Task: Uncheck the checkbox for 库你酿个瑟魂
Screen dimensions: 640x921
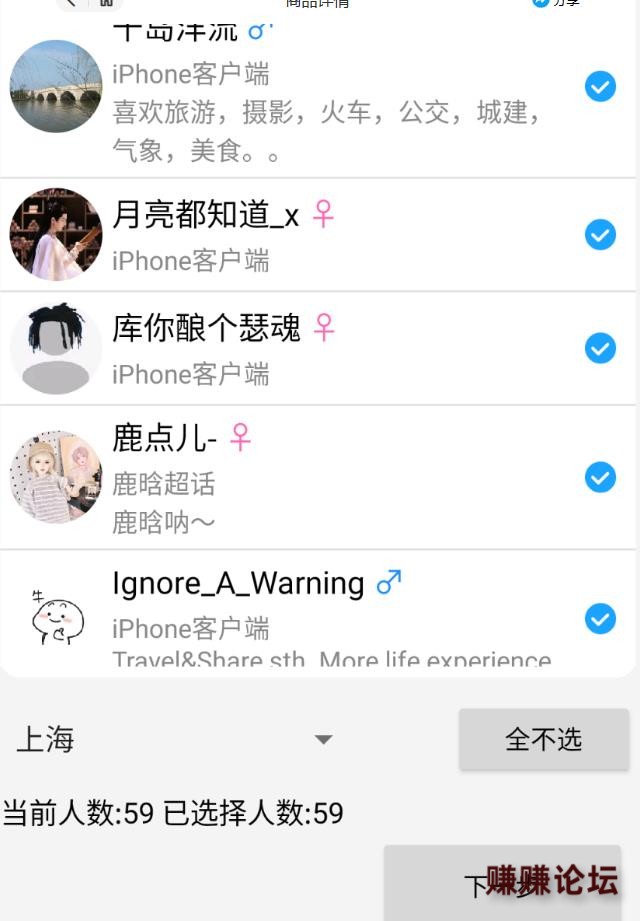Action: pyautogui.click(x=600, y=348)
